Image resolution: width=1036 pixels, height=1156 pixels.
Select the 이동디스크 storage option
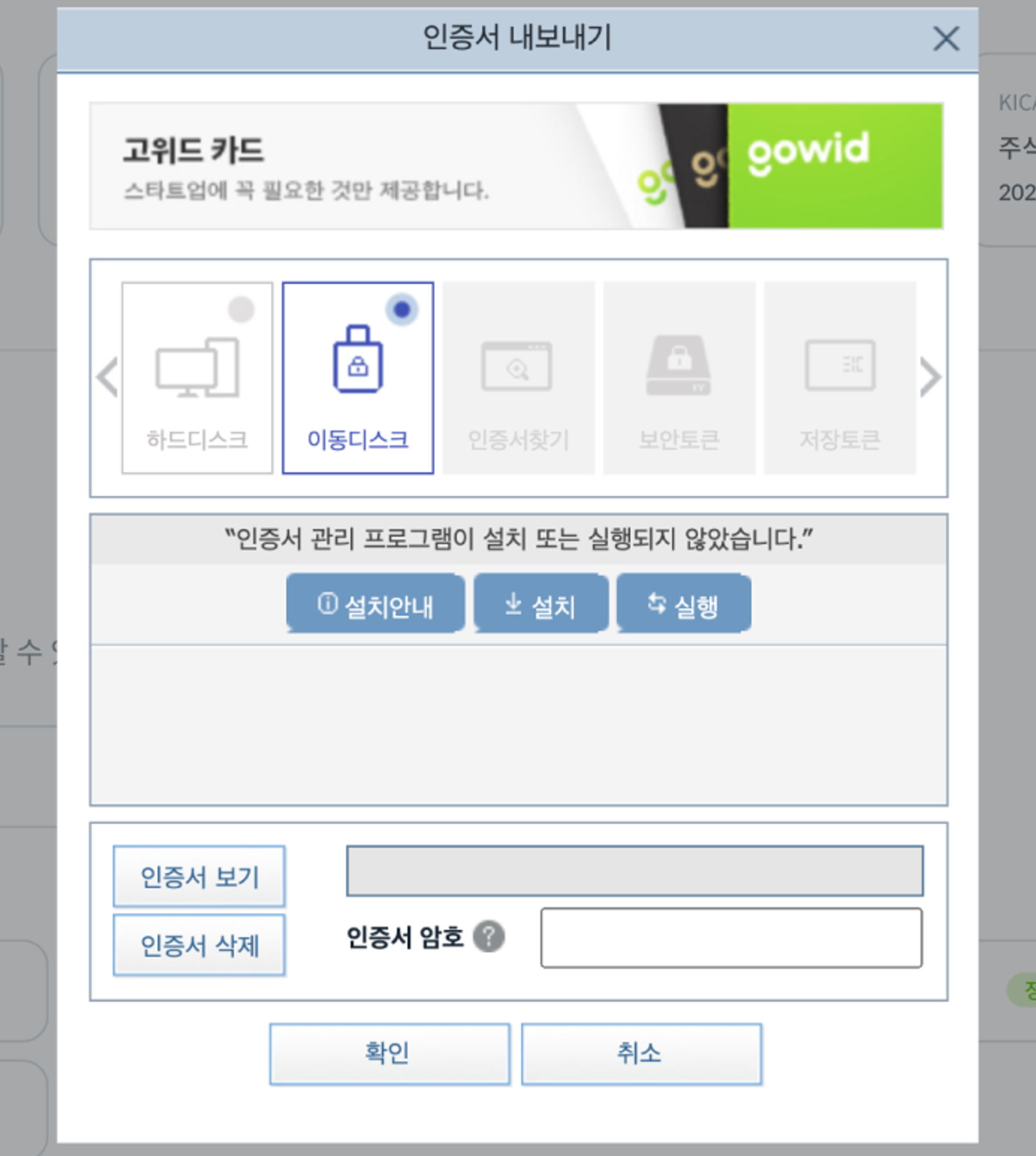(358, 378)
